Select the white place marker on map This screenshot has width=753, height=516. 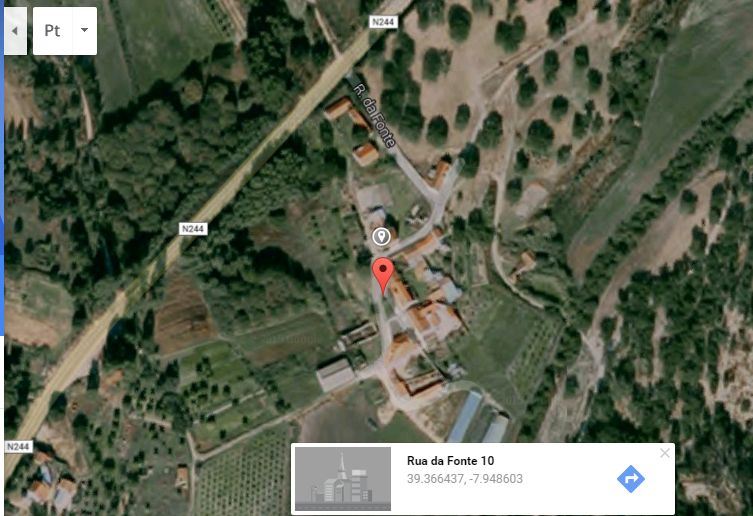tap(380, 236)
